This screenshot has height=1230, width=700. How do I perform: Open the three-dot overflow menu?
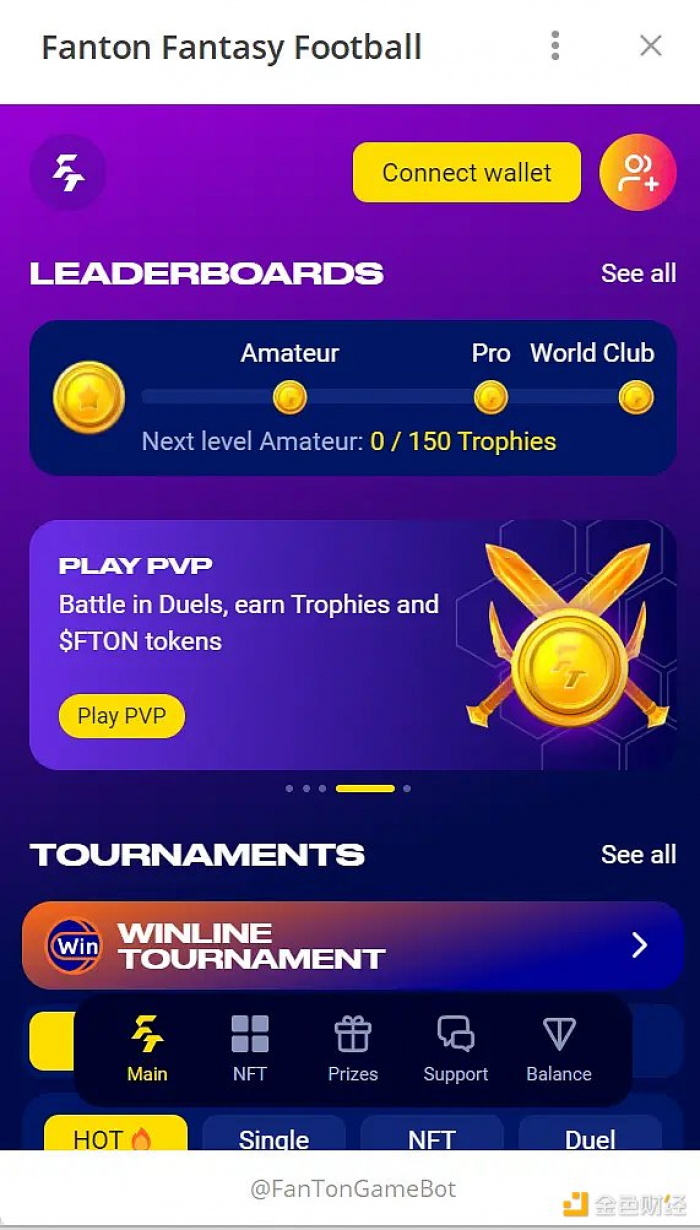[x=555, y=46]
